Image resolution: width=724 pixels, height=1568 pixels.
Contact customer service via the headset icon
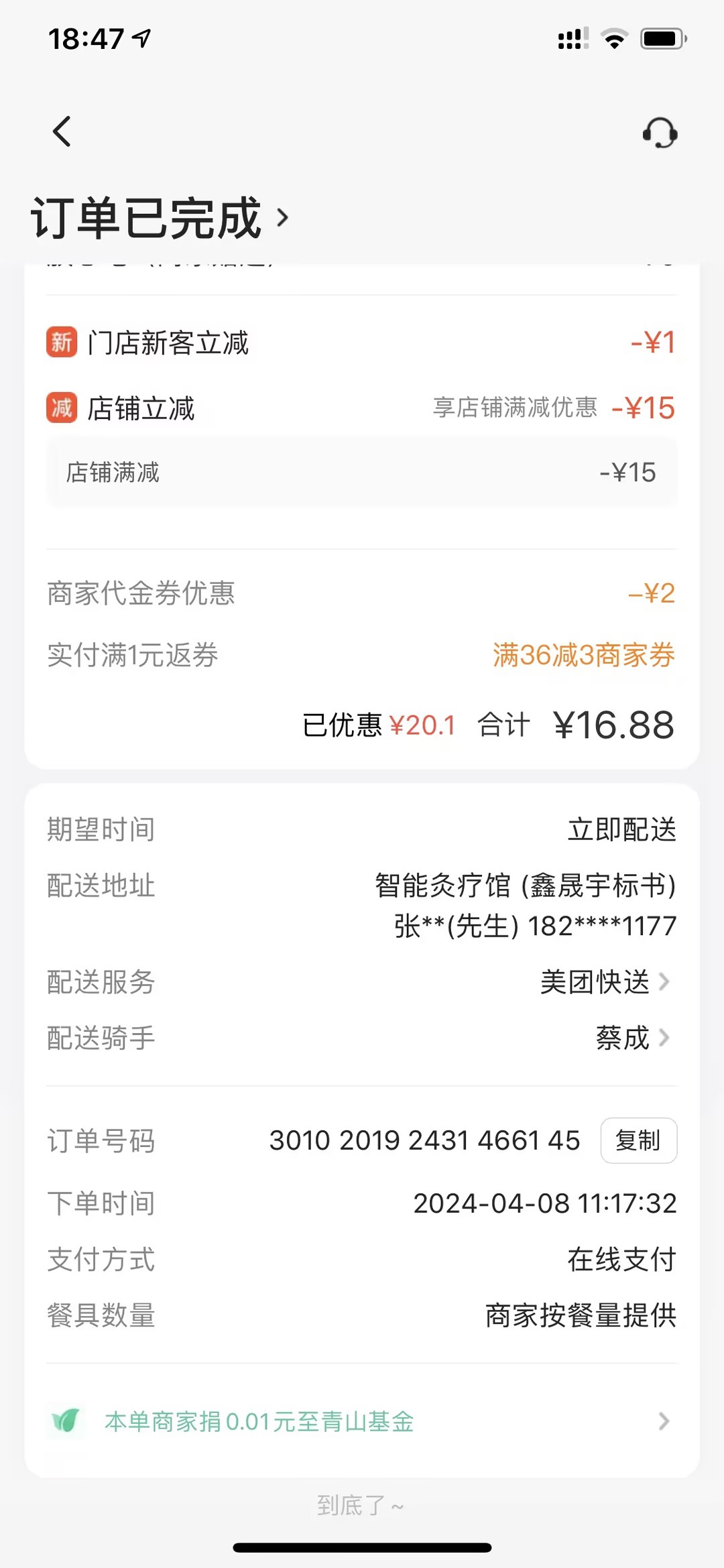pyautogui.click(x=660, y=133)
